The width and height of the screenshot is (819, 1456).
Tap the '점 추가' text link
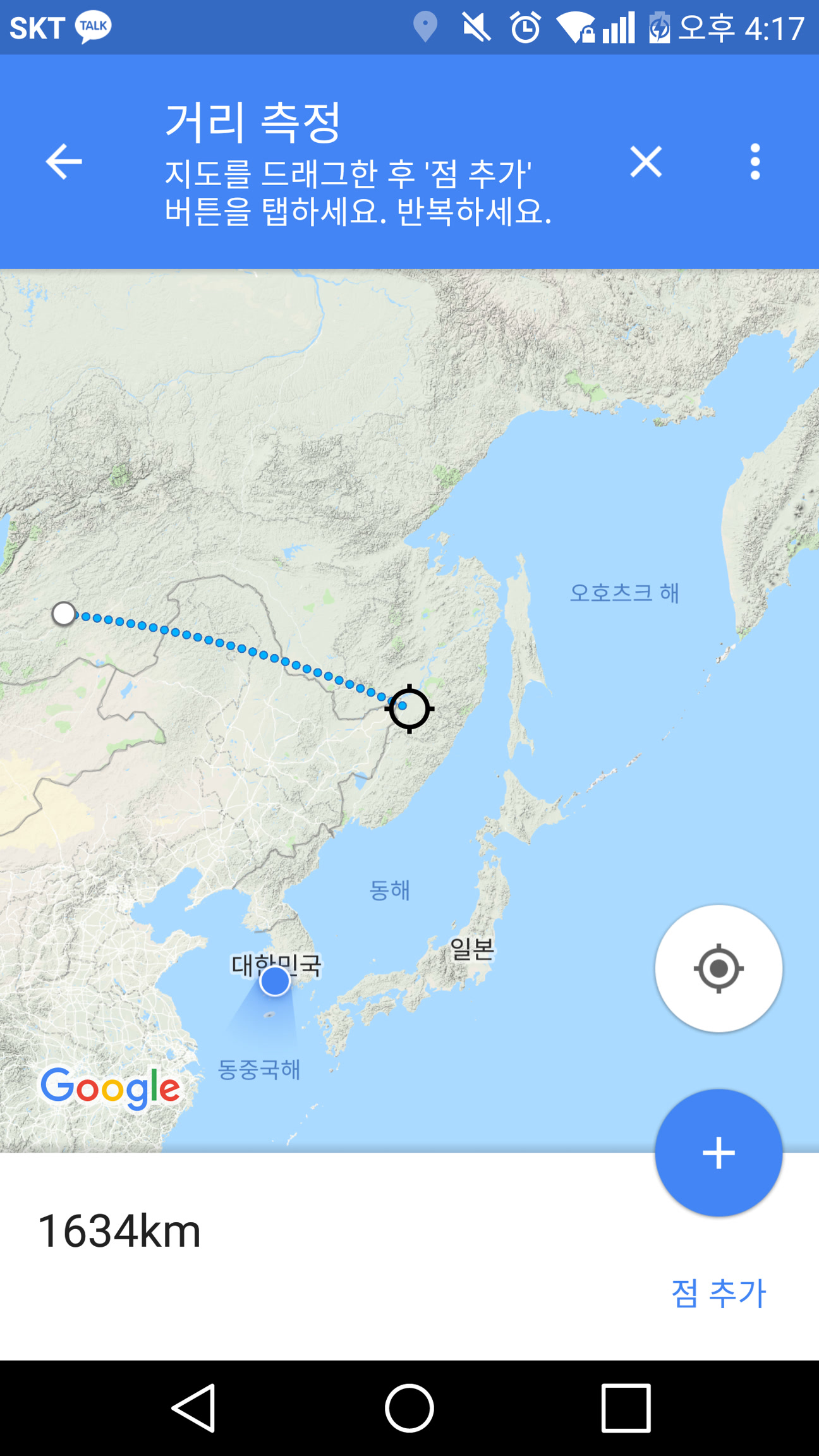(719, 1293)
